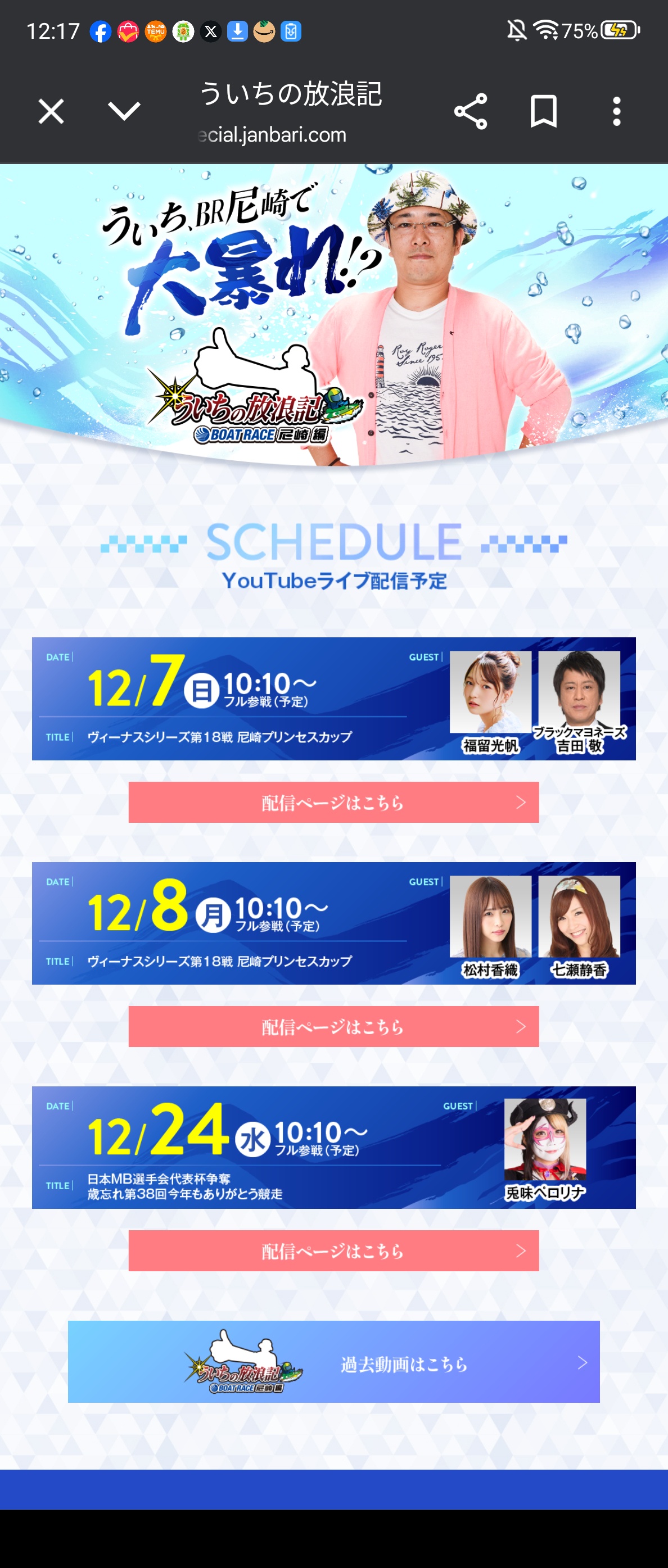Screen dimensions: 668x1568
Task: Close the in-app browser tab
Action: 51,111
